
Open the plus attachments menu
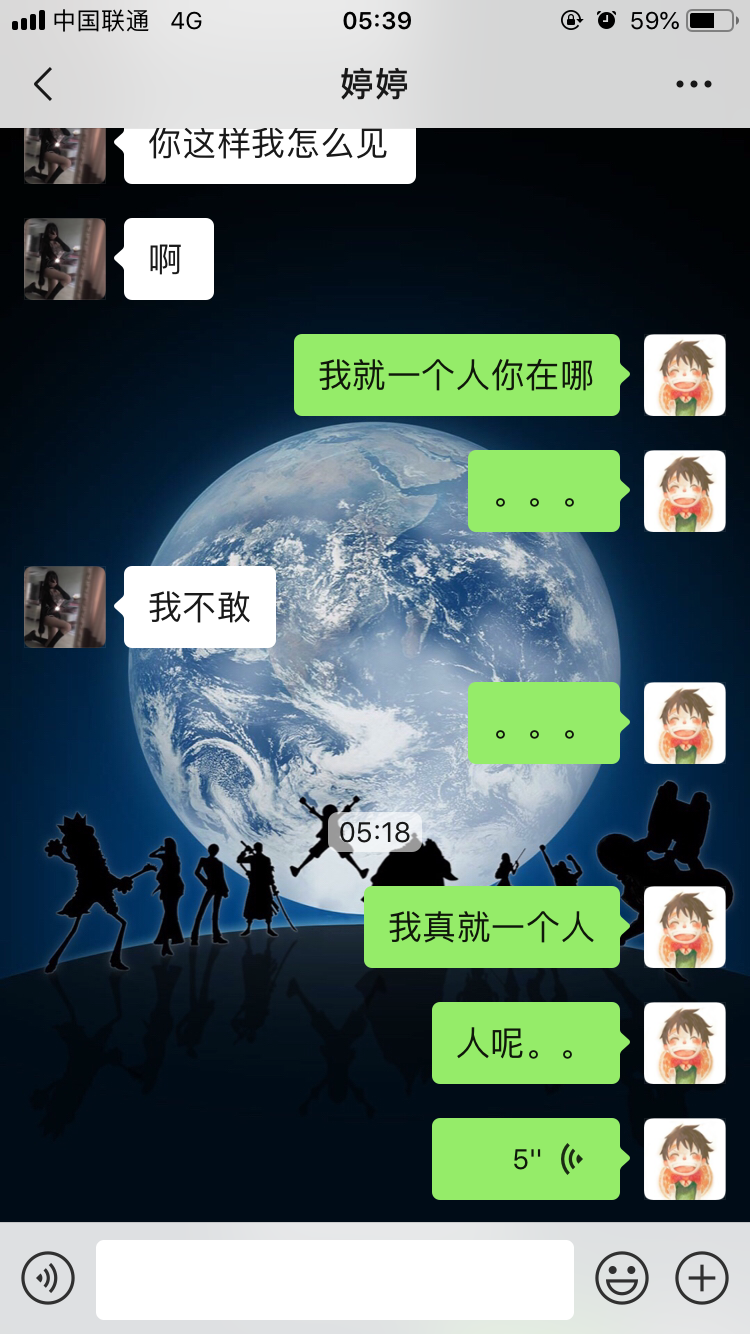pos(702,1278)
